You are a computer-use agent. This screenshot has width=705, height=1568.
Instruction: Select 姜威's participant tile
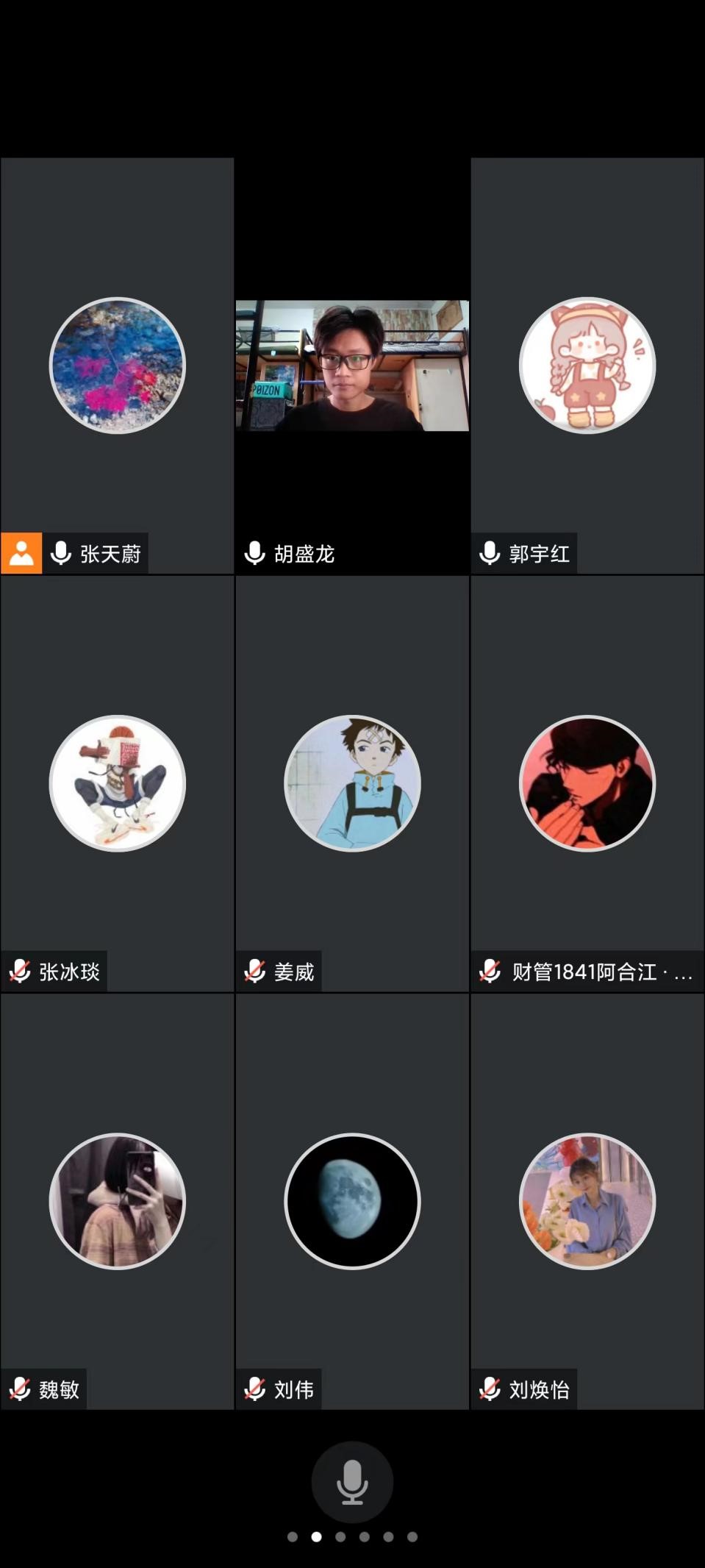coord(352,783)
